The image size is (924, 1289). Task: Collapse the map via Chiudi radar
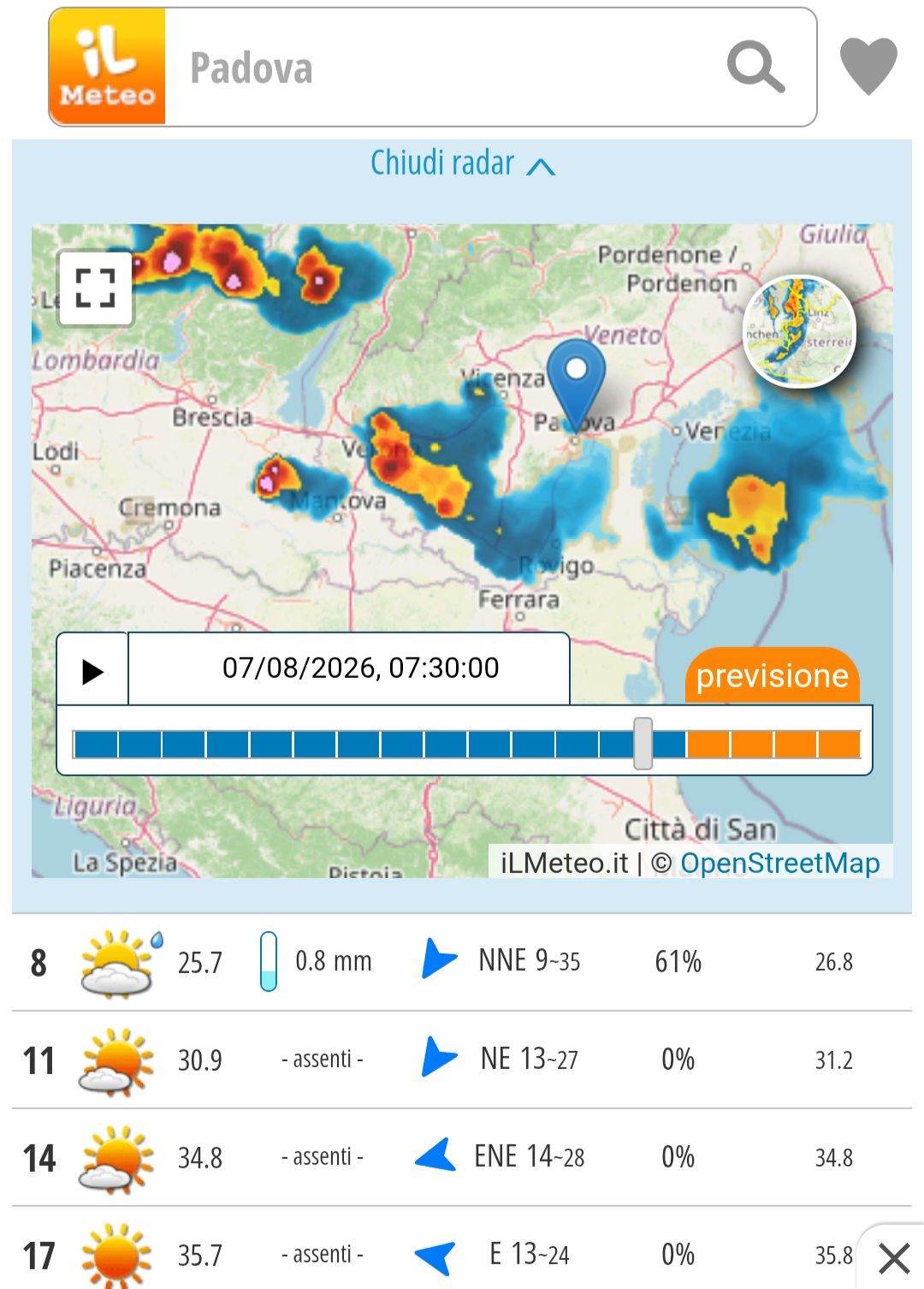(462, 163)
